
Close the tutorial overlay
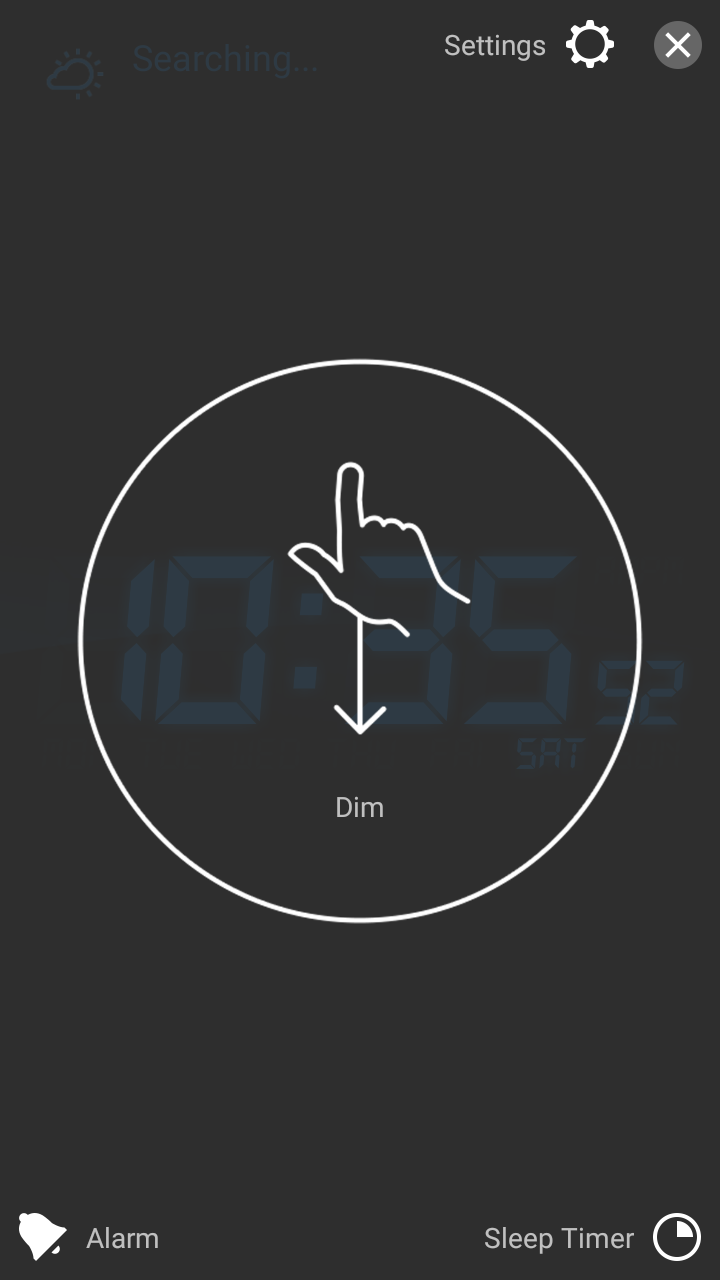677,45
